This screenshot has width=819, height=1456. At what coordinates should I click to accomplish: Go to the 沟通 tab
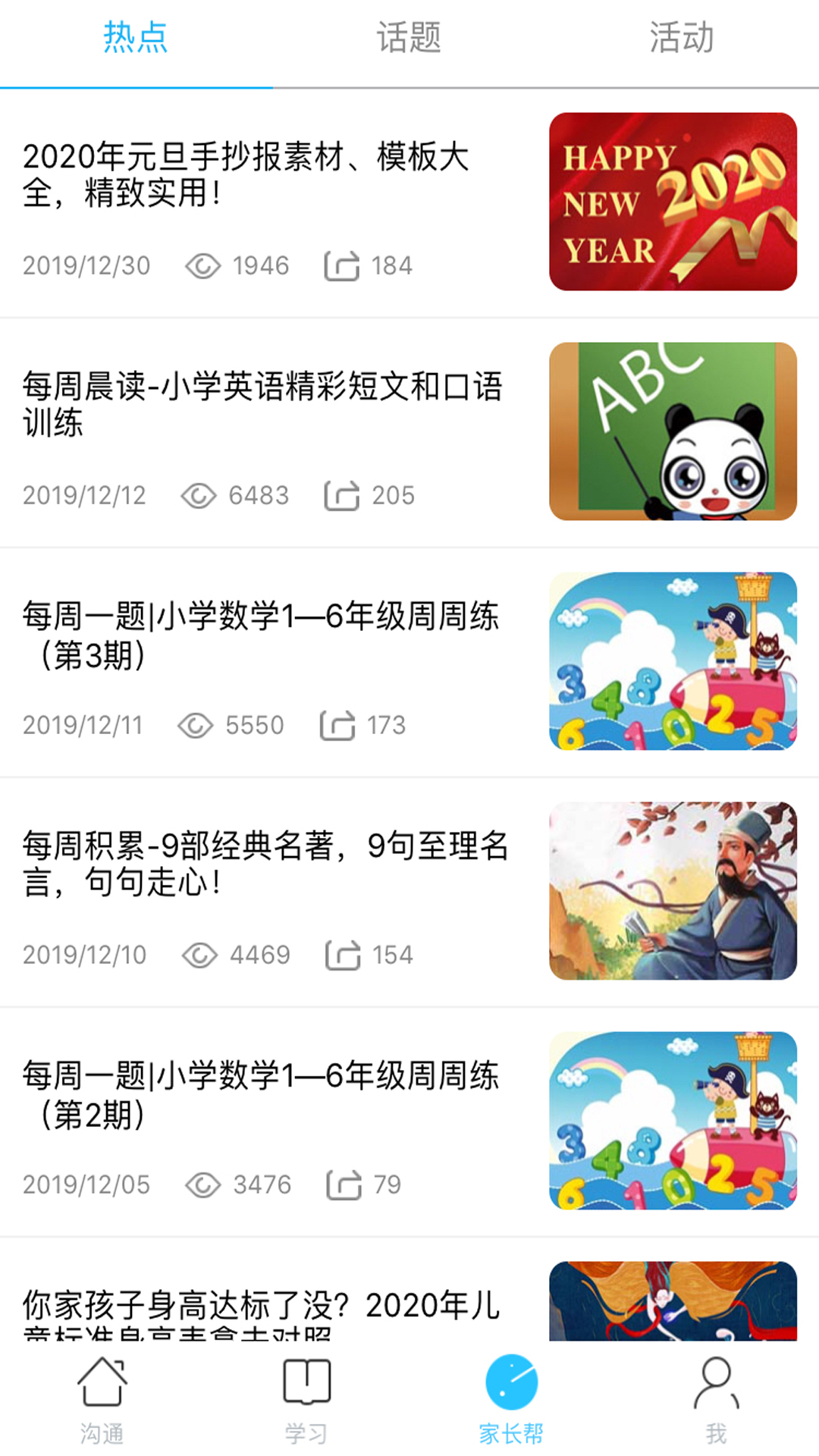coord(102,1400)
